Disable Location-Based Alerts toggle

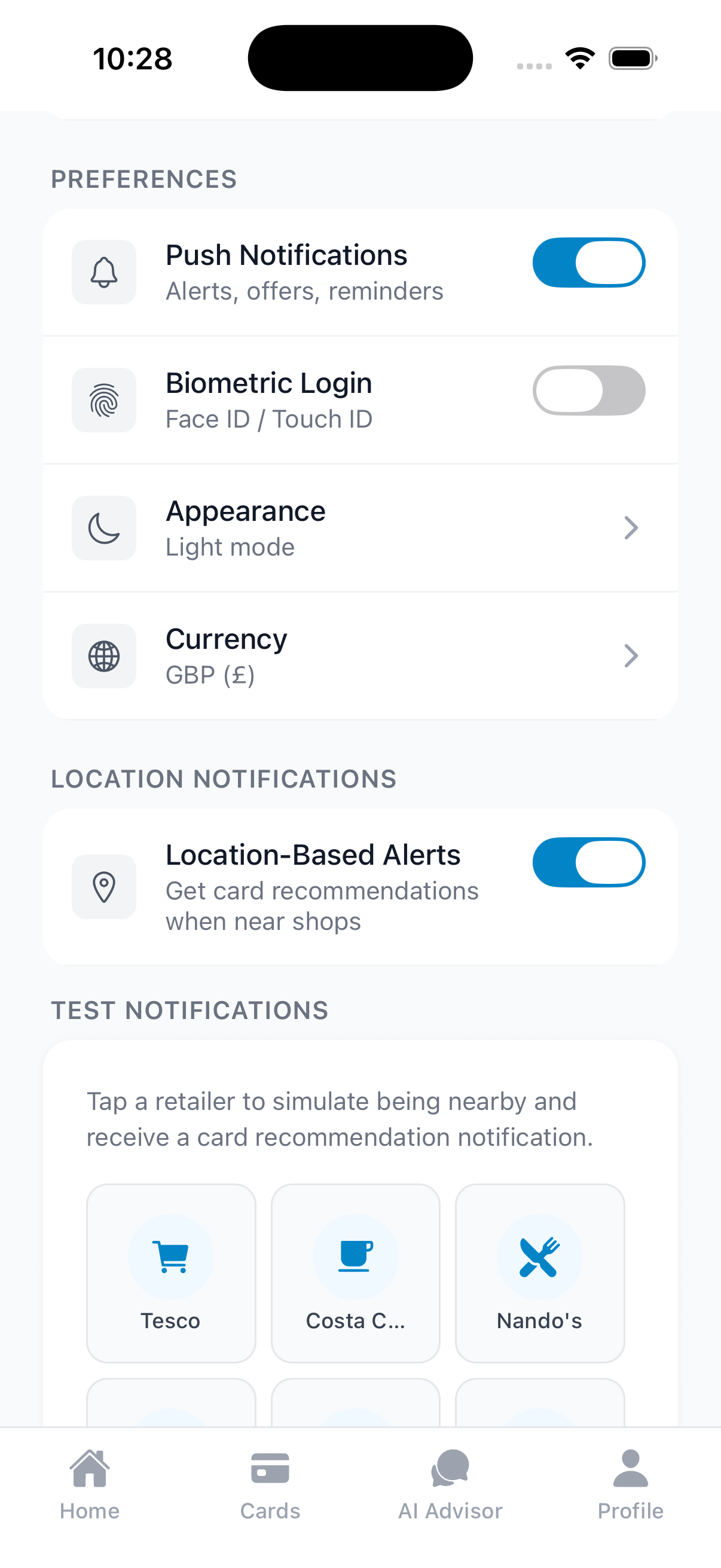(588, 862)
